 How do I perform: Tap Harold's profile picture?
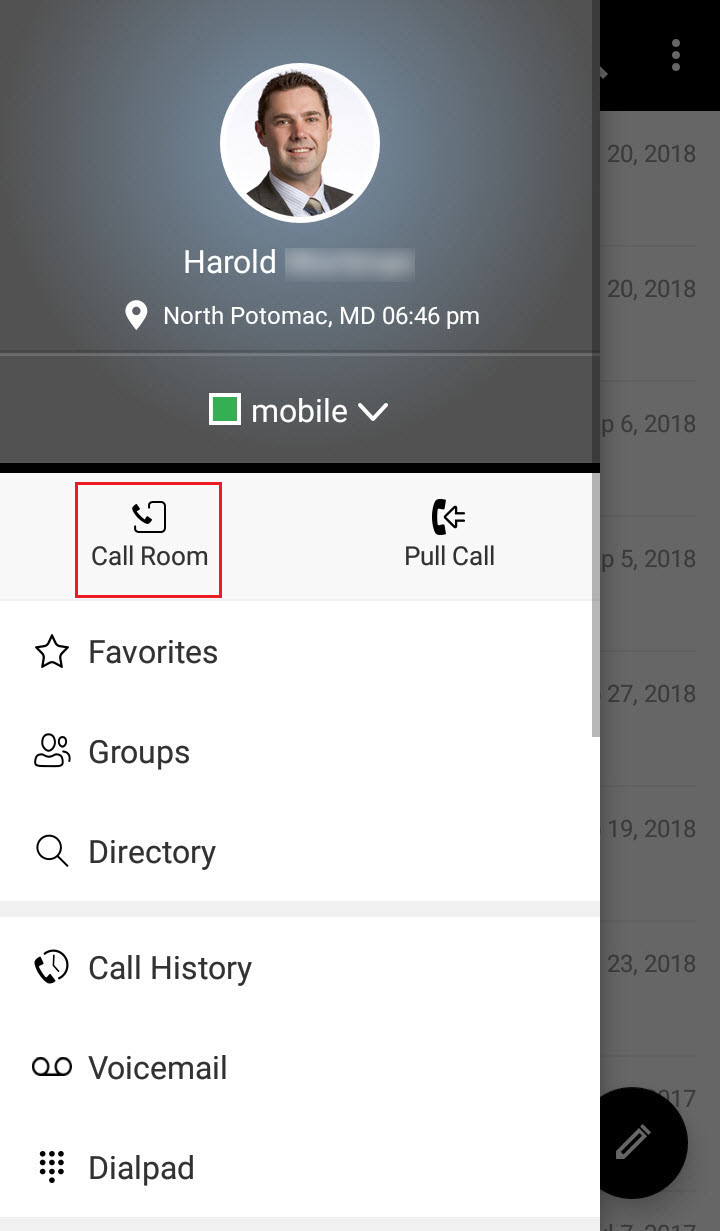(300, 143)
